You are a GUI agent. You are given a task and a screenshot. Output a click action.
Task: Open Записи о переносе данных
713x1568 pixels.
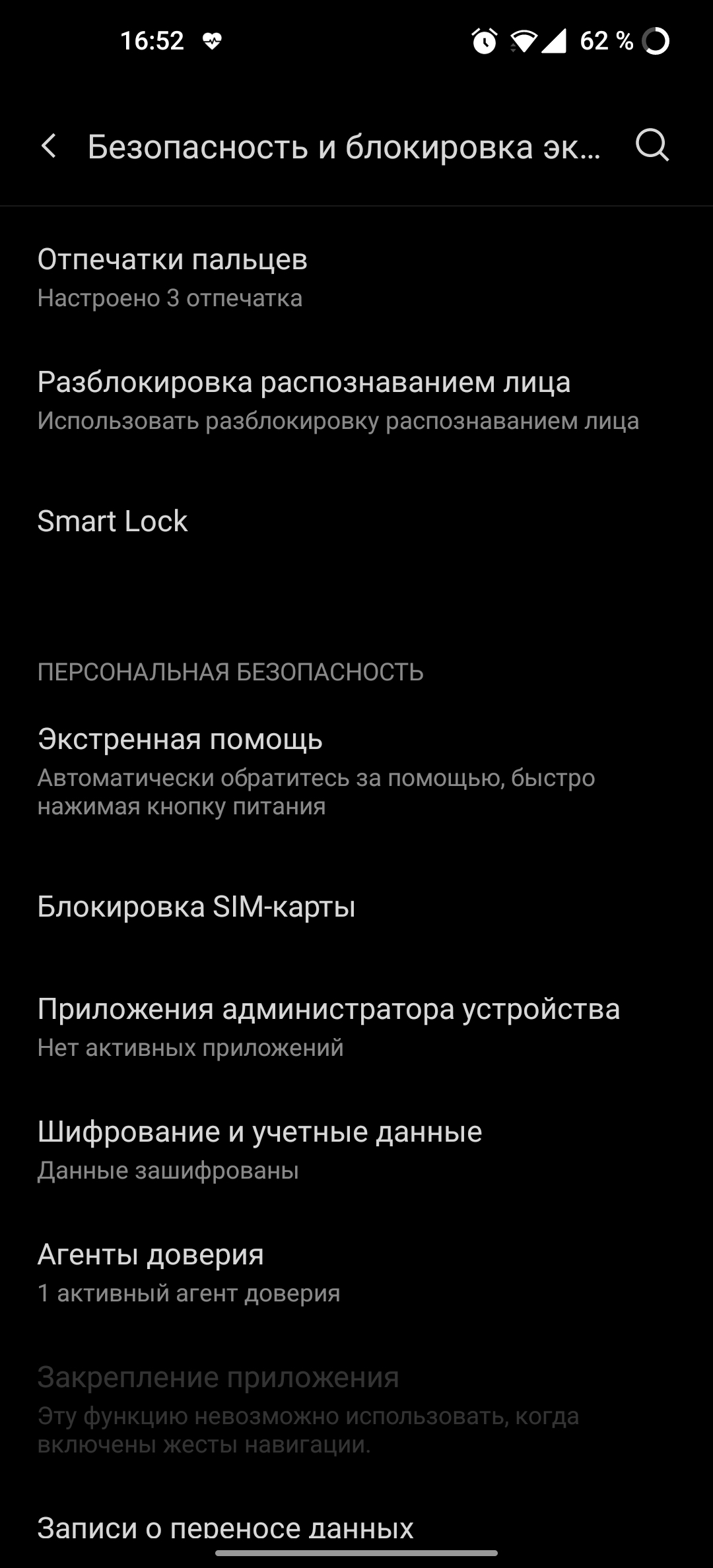click(356, 1527)
